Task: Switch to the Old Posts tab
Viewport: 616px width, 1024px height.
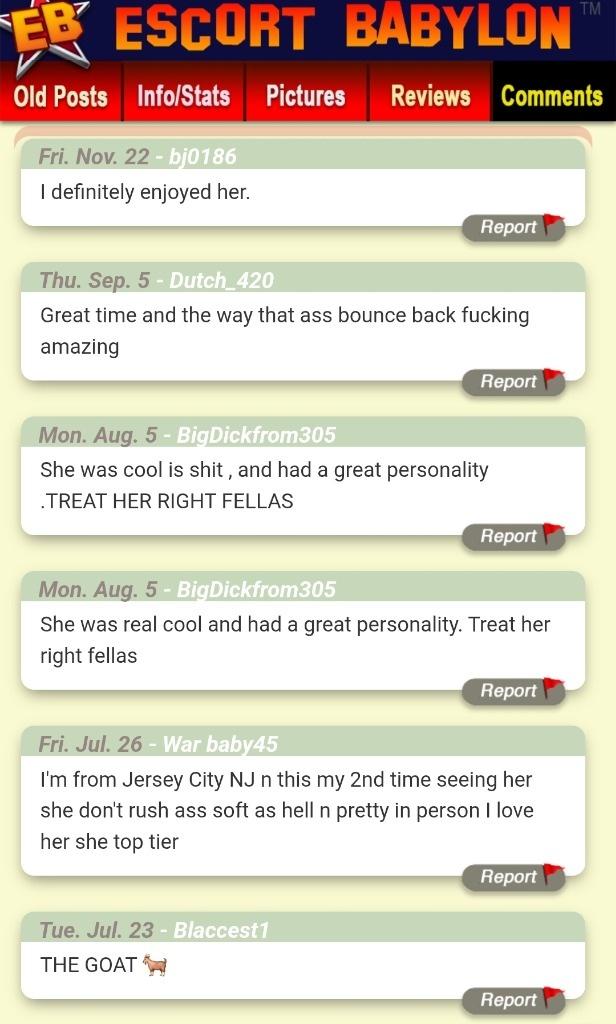Action: [61, 96]
